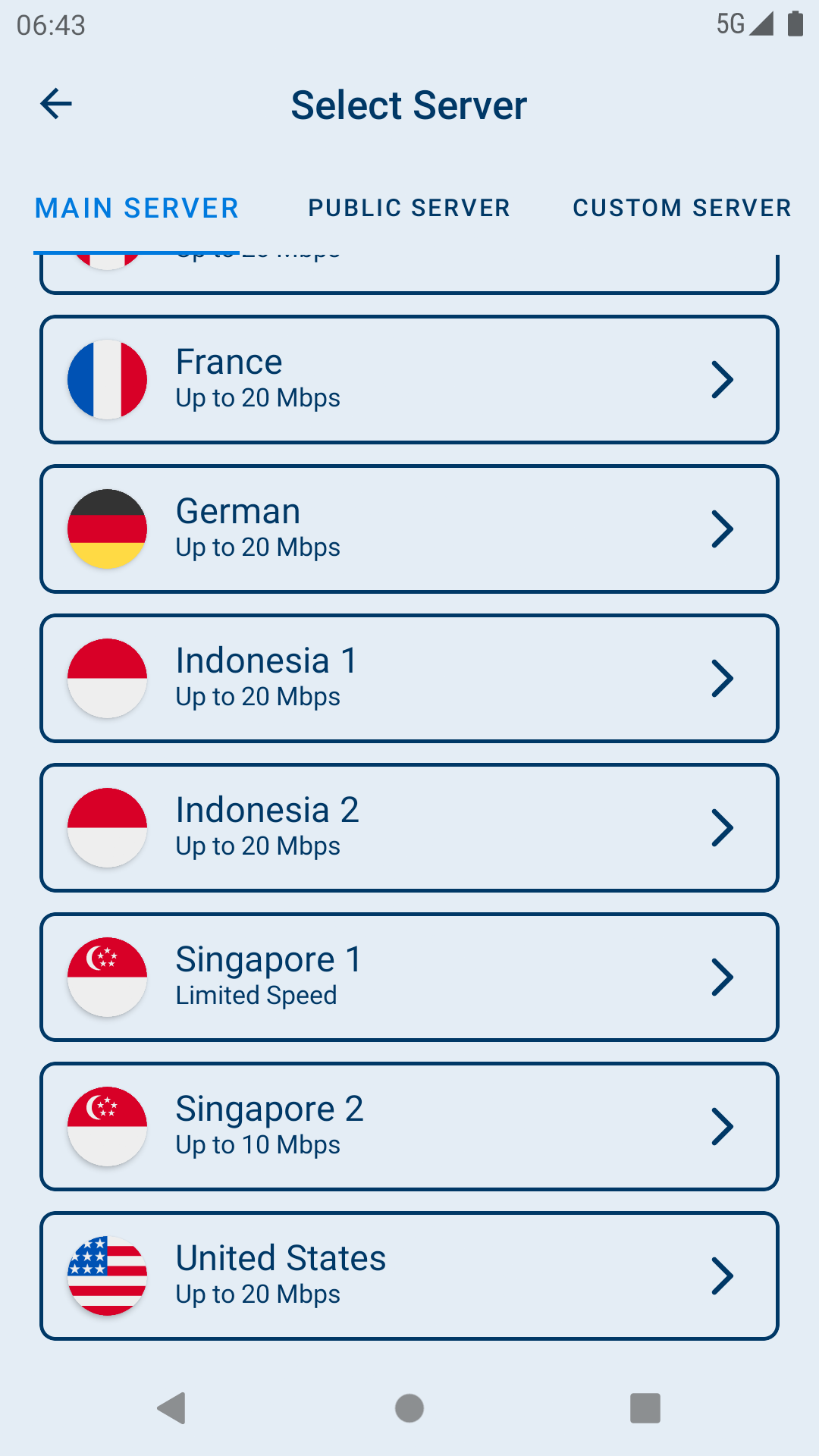
Task: Choose the Singapore 2 server
Action: (x=409, y=1126)
